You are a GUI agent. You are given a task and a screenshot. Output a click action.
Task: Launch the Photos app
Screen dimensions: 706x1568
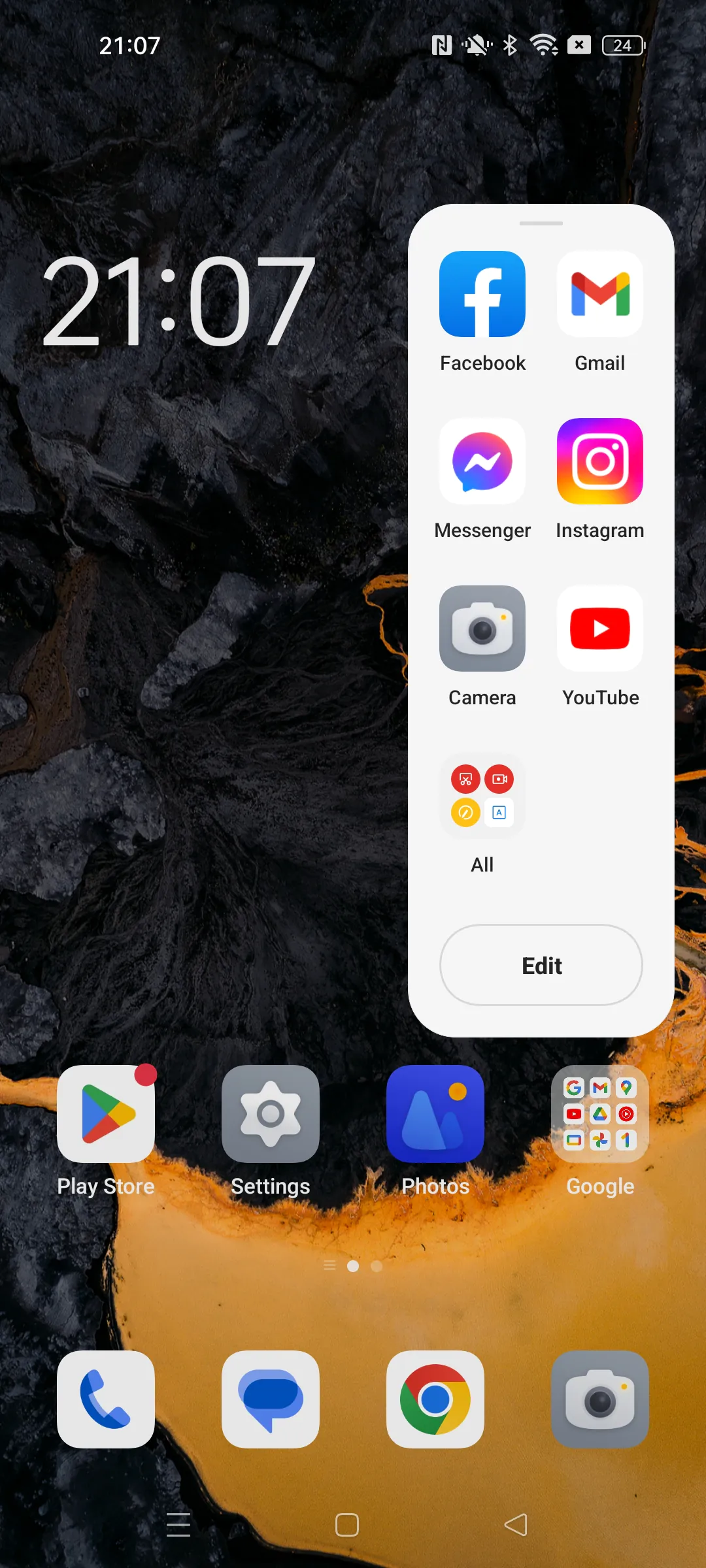pos(435,1114)
